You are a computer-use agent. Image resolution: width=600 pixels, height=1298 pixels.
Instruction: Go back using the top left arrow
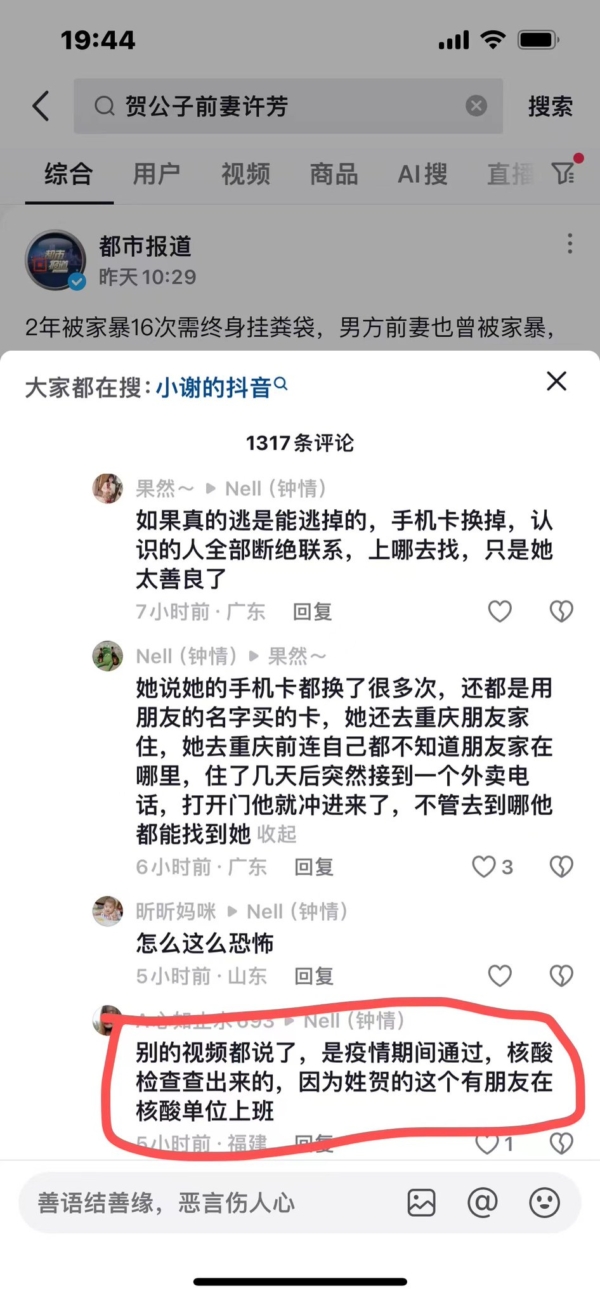click(40, 106)
